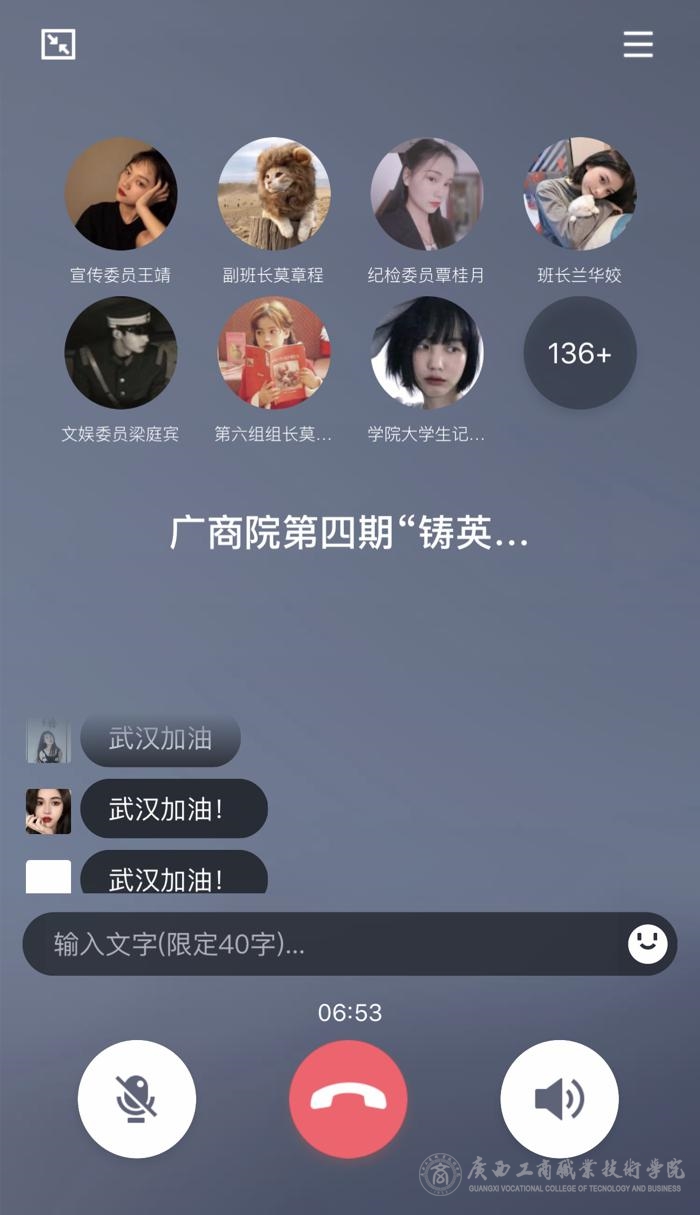The image size is (700, 1215).
Task: Open the emoji picker
Action: pyautogui.click(x=648, y=943)
